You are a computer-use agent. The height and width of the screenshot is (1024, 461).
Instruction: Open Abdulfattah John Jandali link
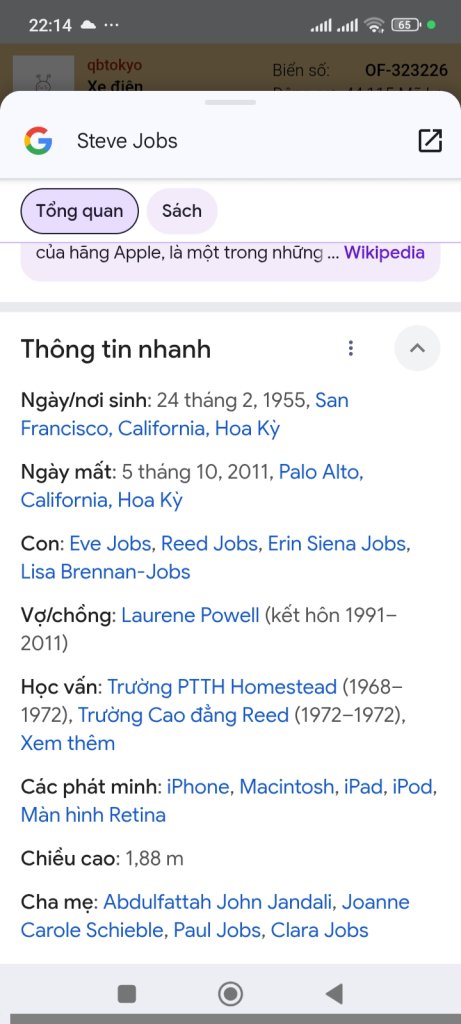coord(219,902)
